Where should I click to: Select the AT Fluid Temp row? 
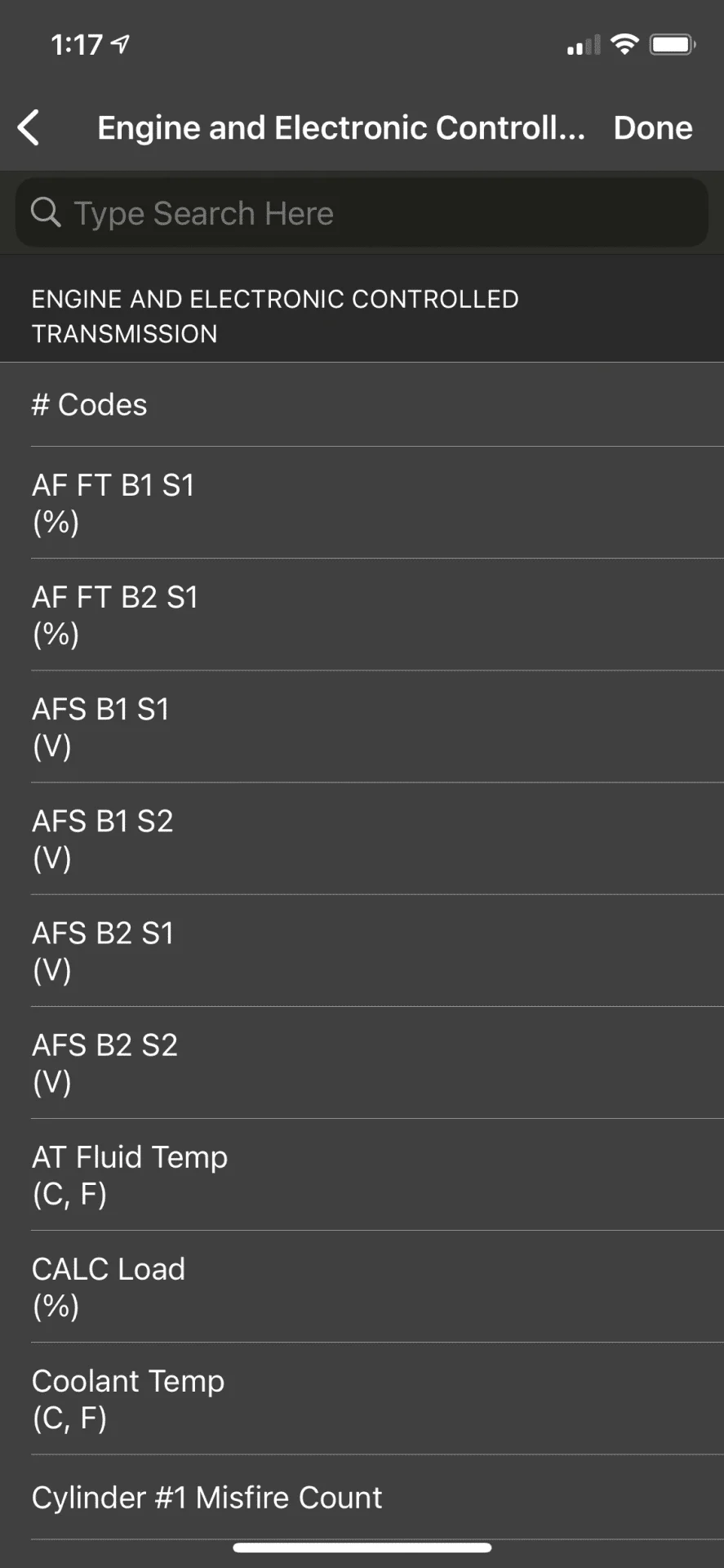(362, 1174)
